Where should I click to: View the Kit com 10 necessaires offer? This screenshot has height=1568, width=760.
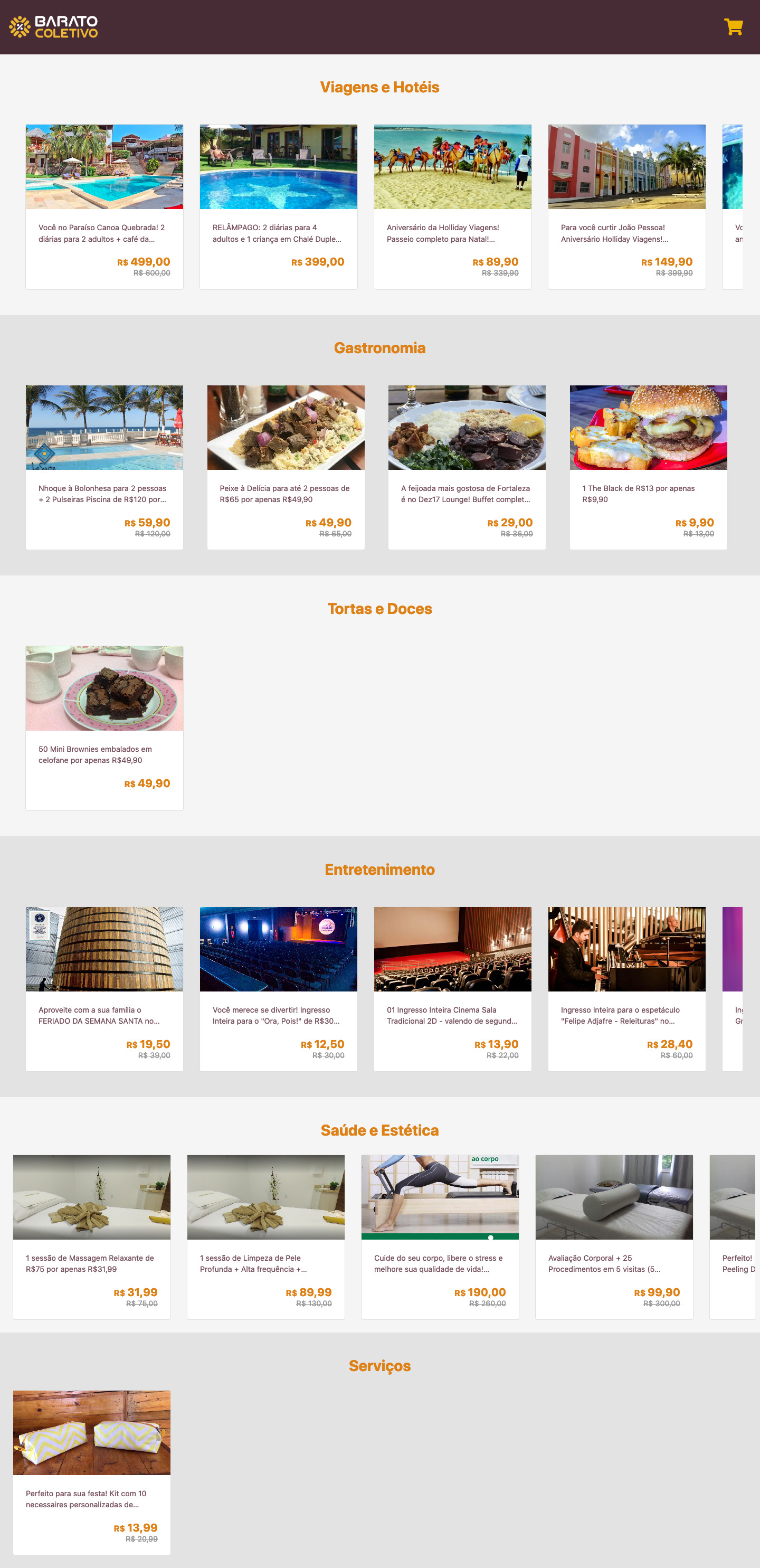tap(91, 1472)
